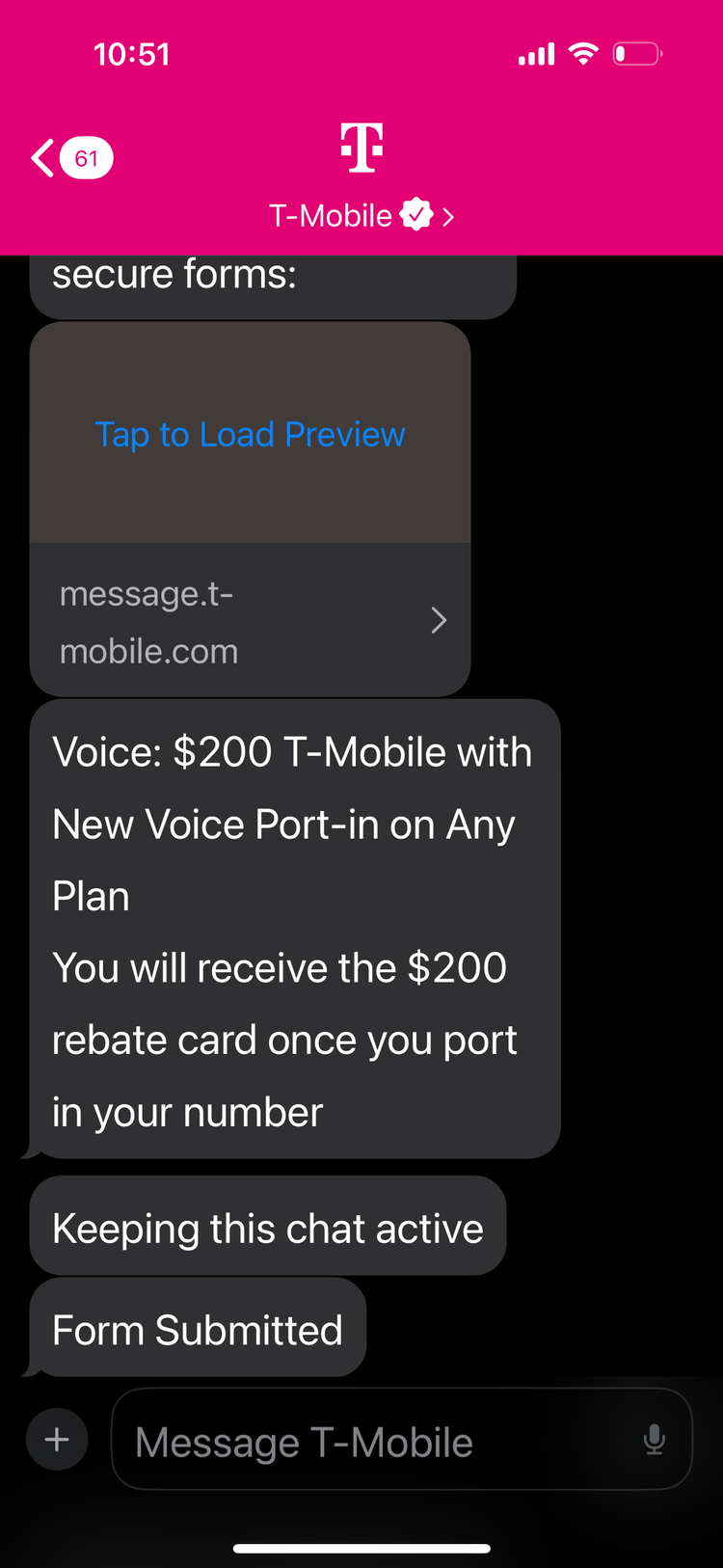Start dictation with the microphone icon
The width and height of the screenshot is (723, 1568).
(x=654, y=1440)
